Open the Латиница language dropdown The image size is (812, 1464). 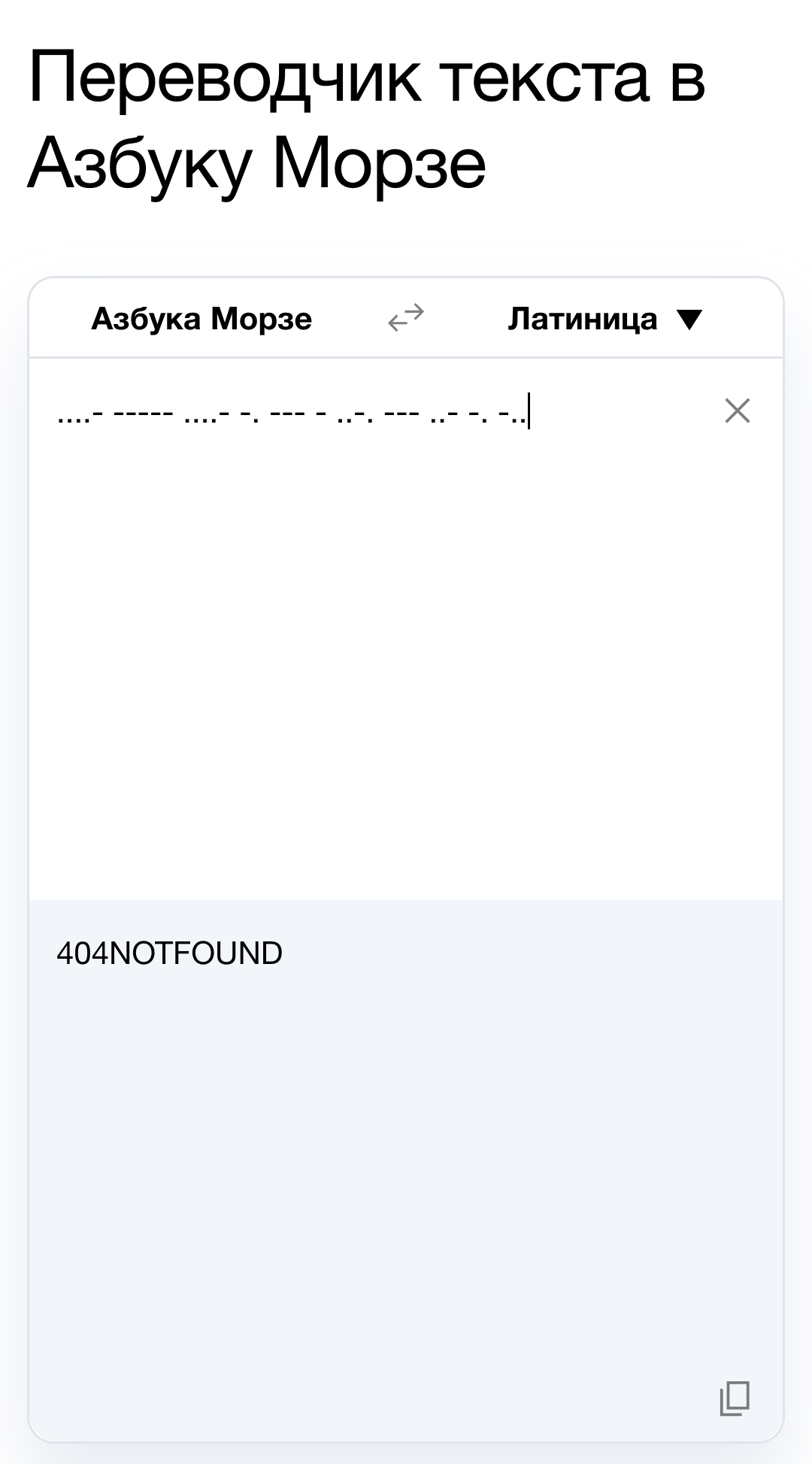[605, 319]
